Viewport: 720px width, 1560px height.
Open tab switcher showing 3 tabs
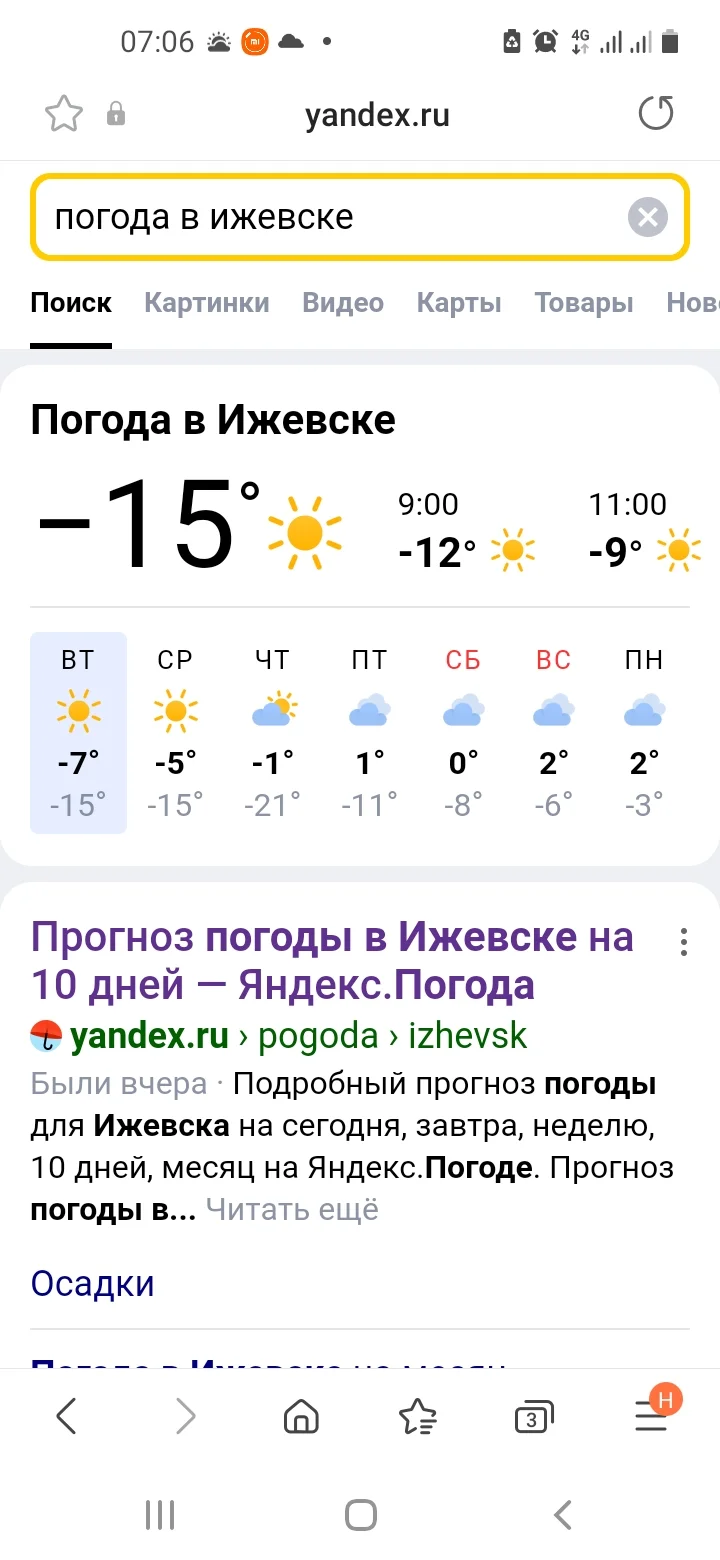pos(533,1416)
